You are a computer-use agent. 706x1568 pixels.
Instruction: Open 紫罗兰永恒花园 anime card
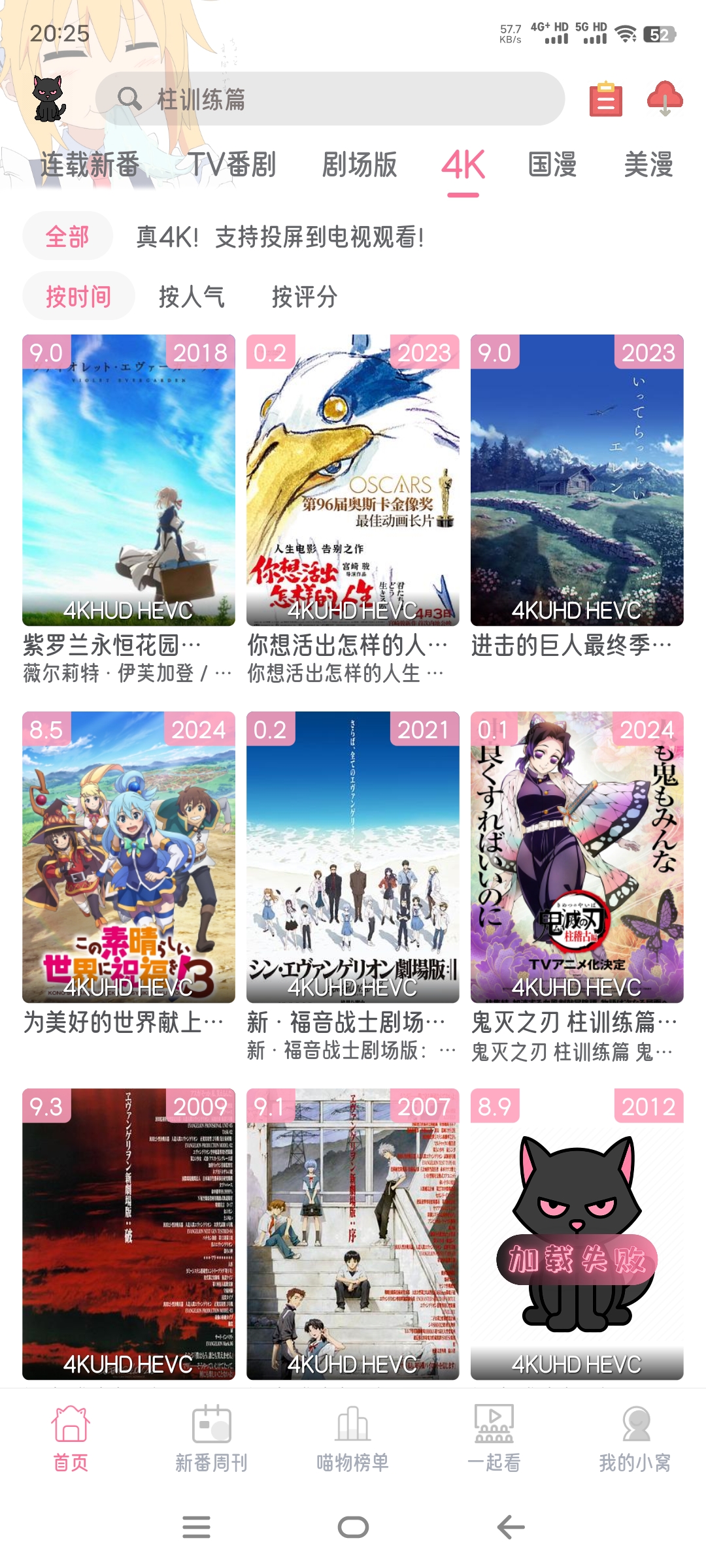[128, 480]
